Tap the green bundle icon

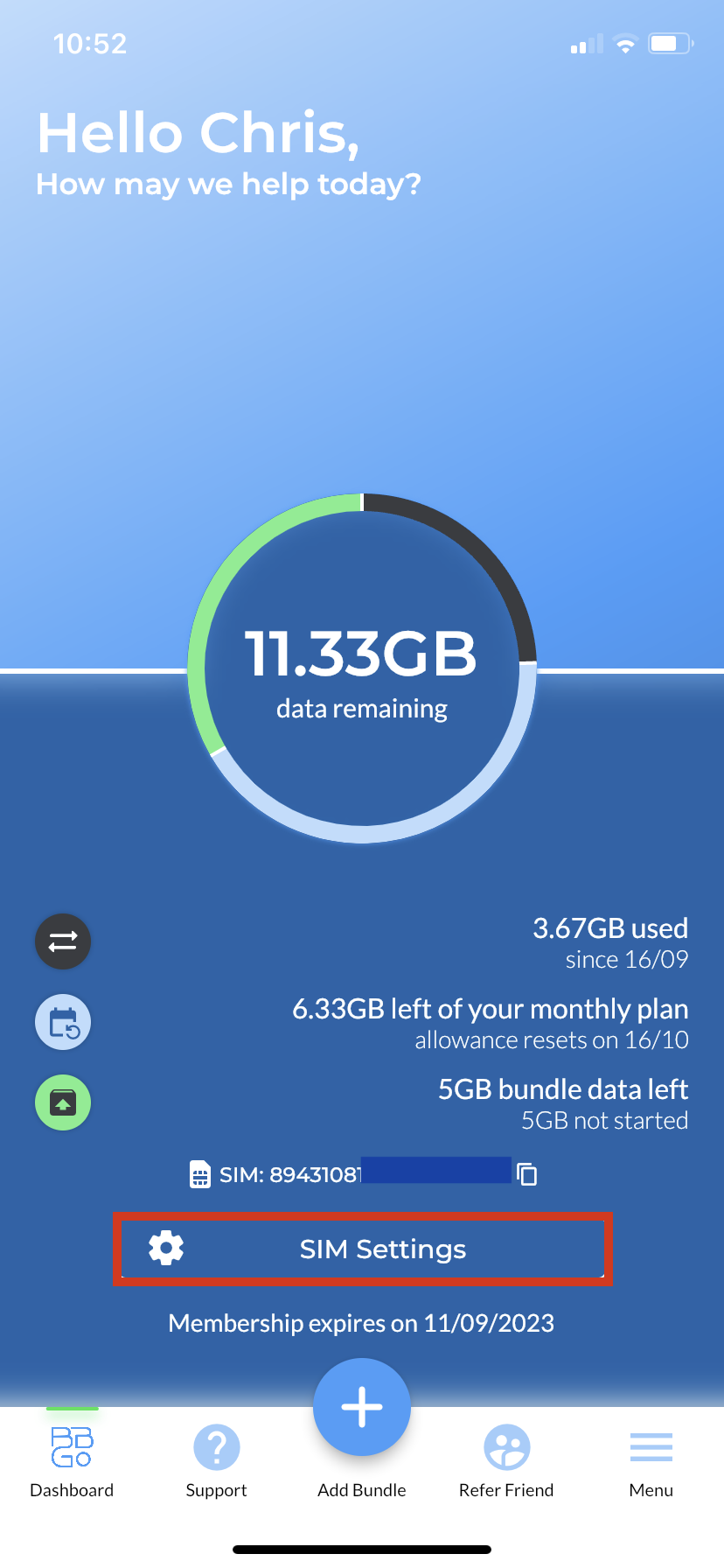tap(63, 1102)
